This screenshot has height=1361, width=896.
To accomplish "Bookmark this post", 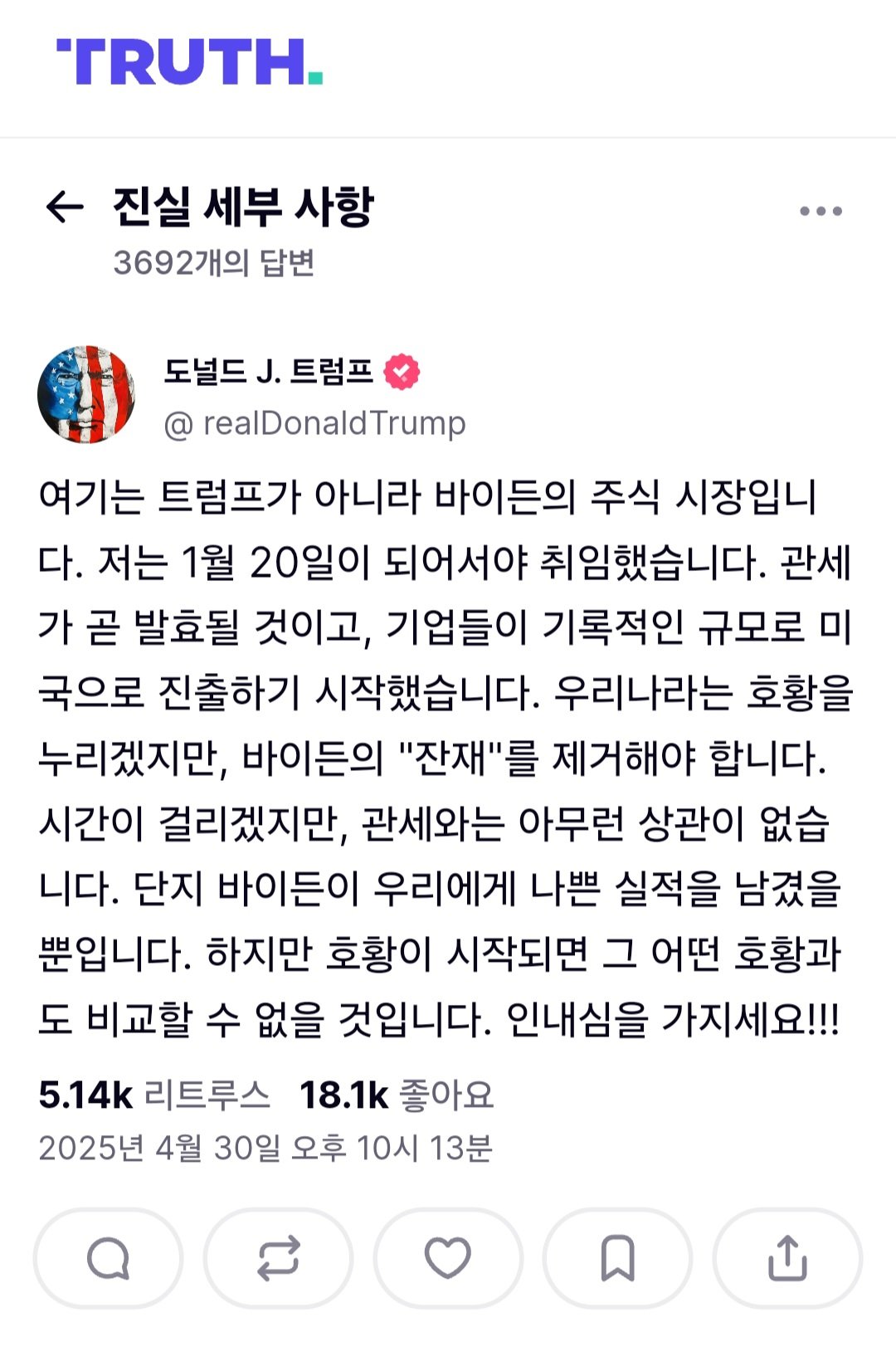I will [617, 1258].
